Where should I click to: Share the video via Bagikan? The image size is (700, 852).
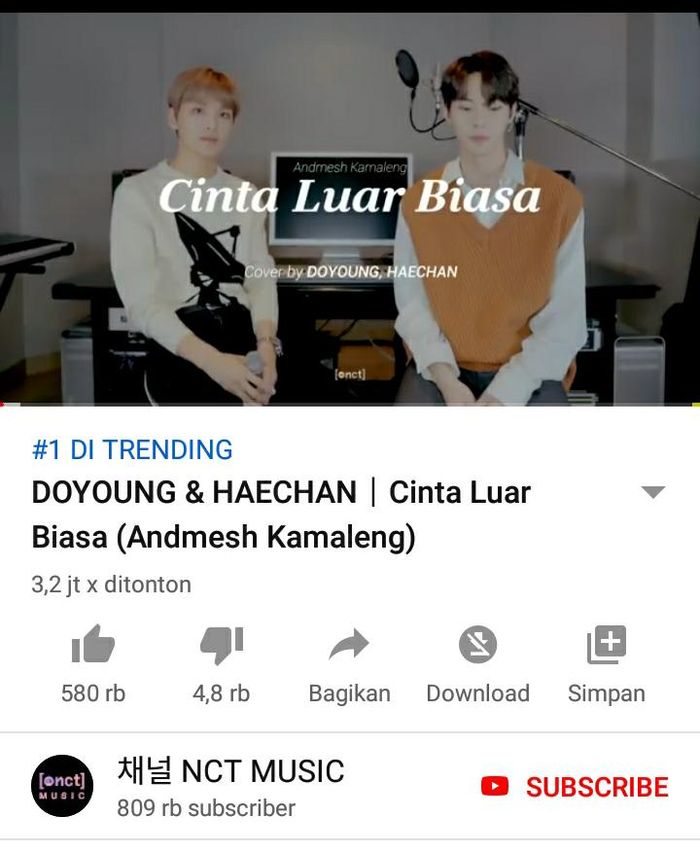(x=349, y=647)
